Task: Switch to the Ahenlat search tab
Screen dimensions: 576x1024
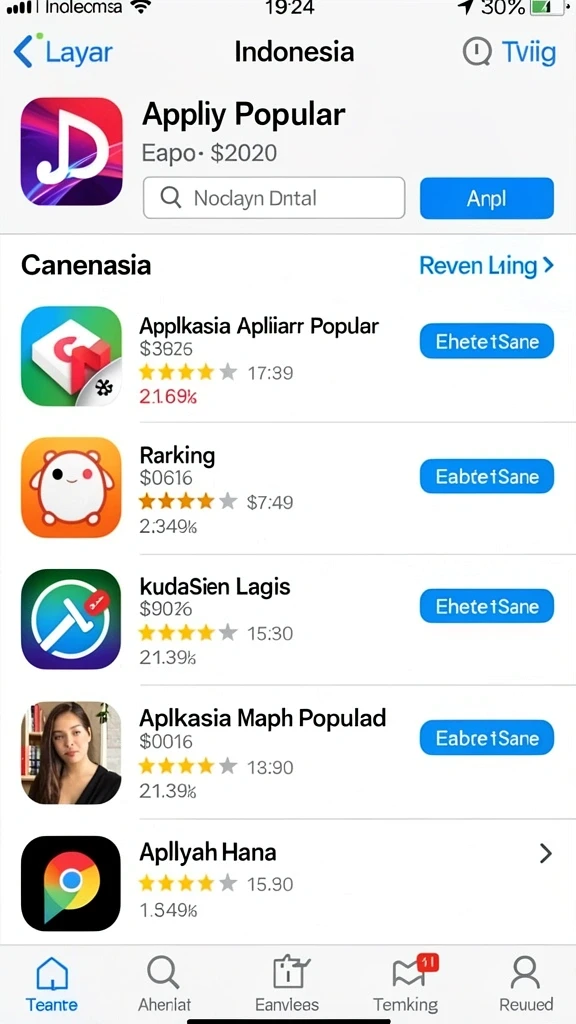Action: (164, 984)
